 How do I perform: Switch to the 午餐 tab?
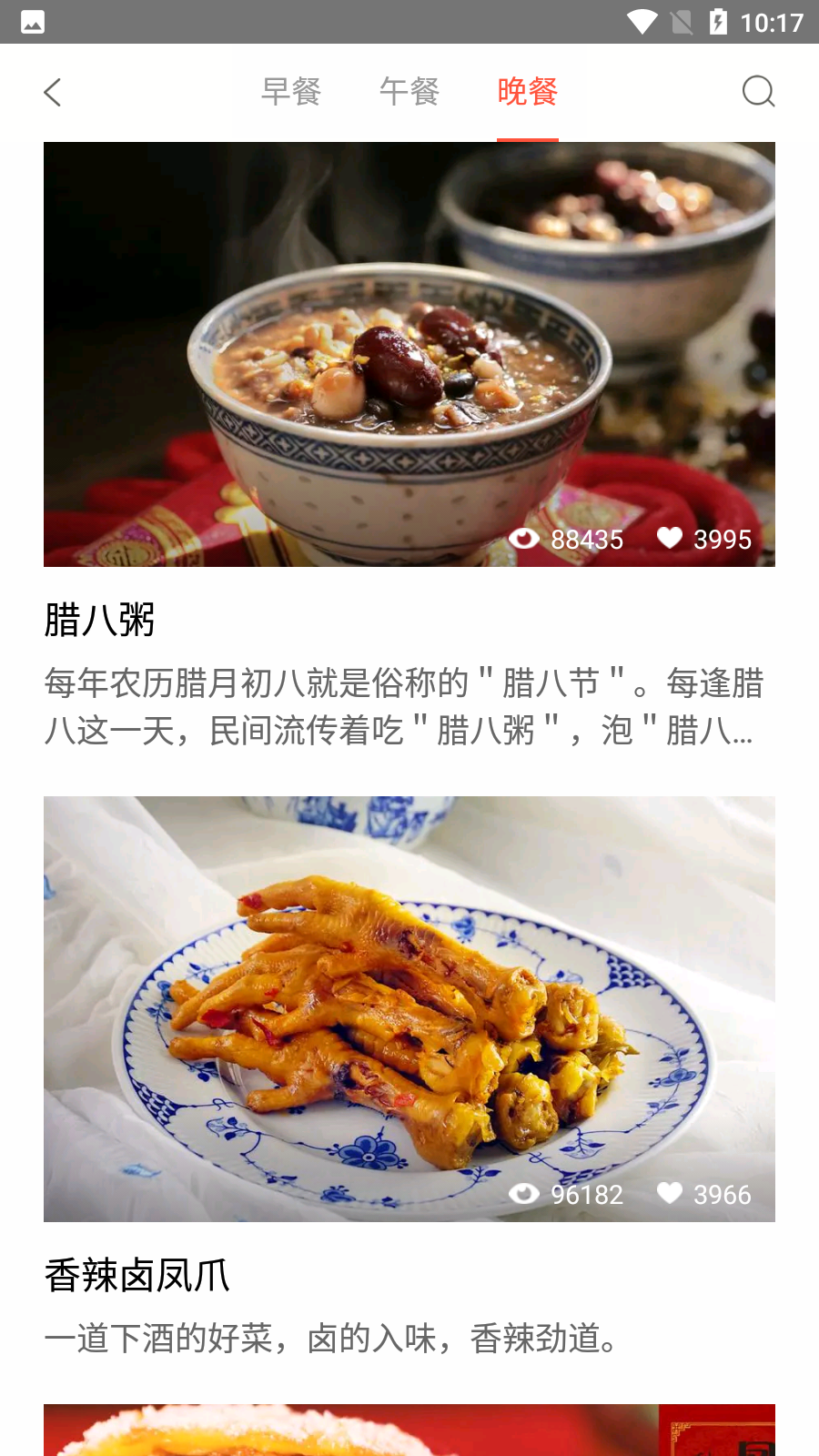pos(409,92)
